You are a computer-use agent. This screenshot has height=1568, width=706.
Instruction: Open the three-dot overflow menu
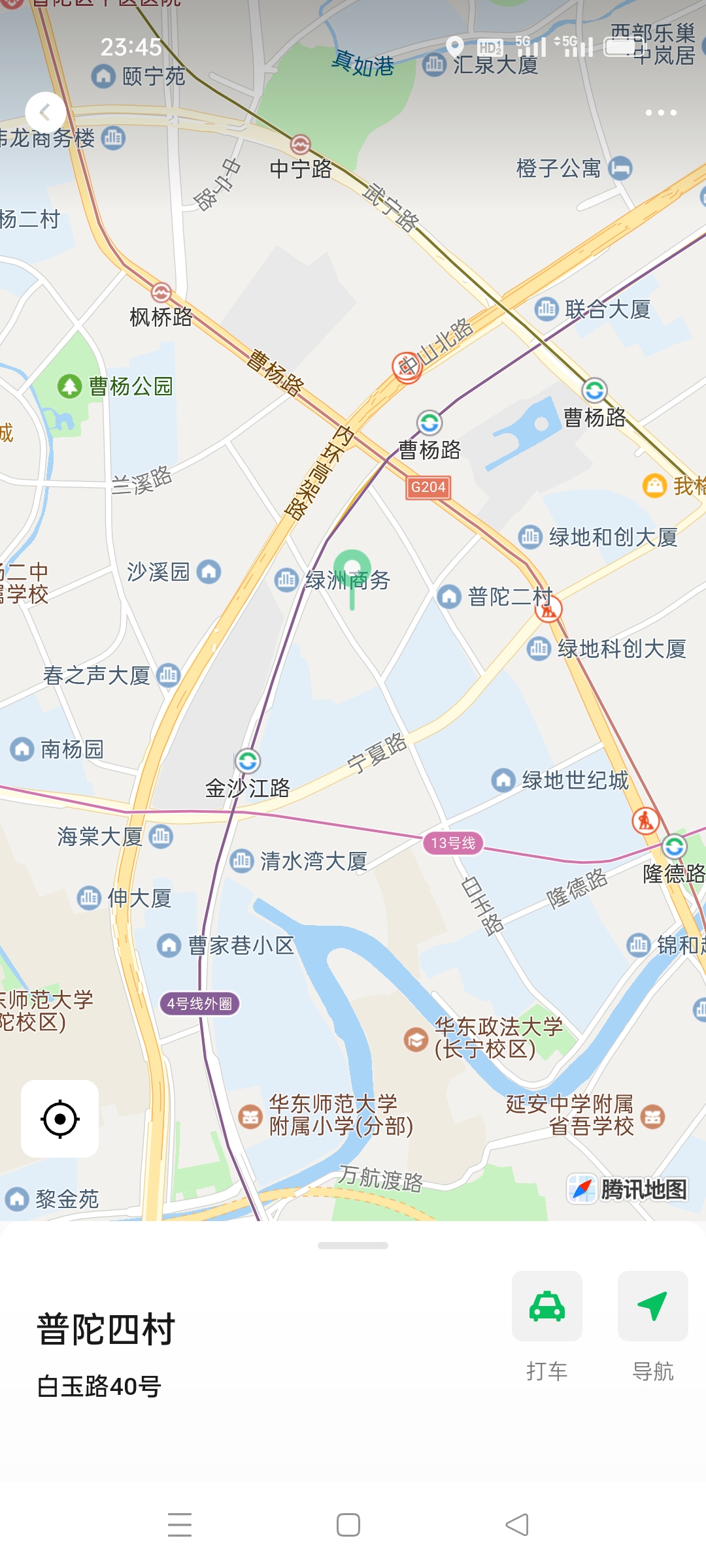(x=660, y=112)
